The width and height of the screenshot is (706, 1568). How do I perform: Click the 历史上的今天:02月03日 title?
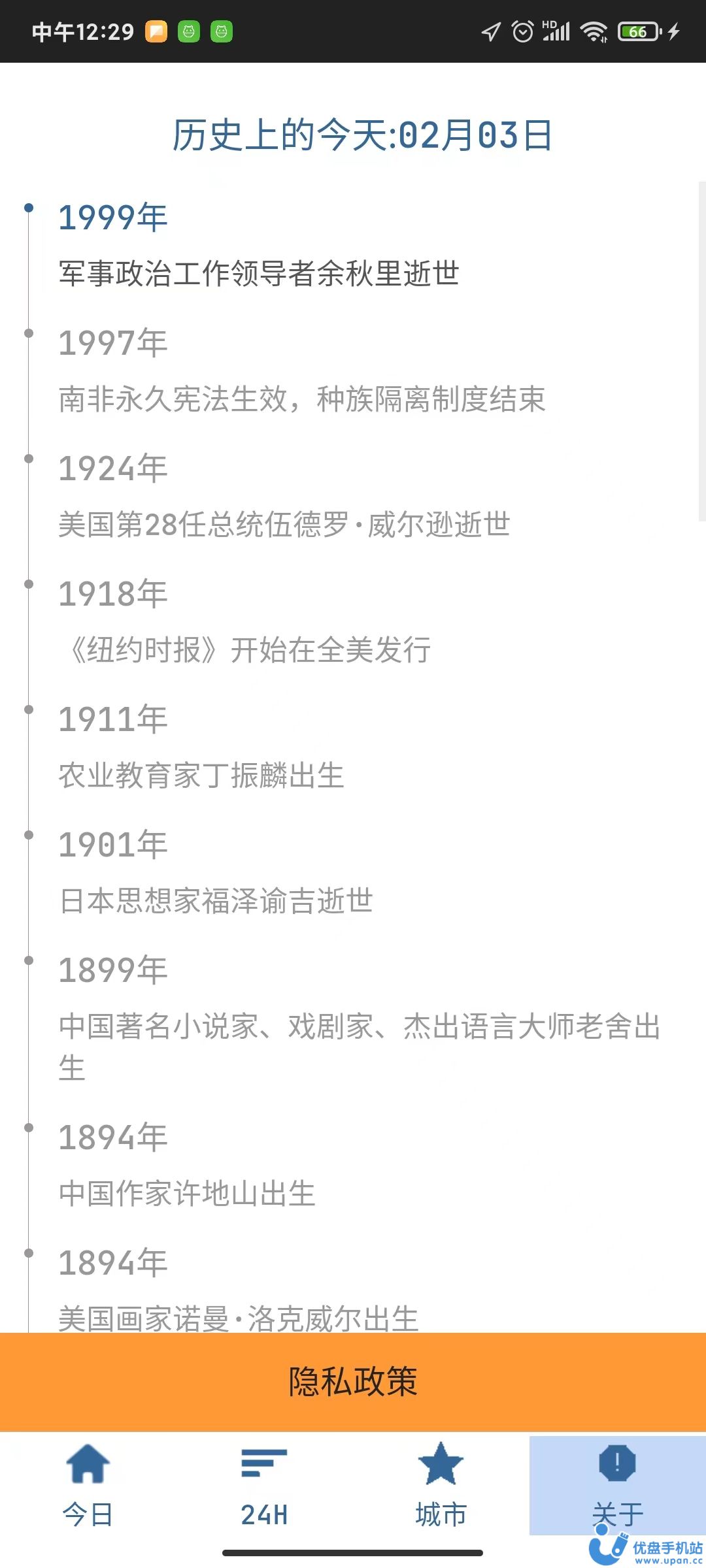coord(361,134)
